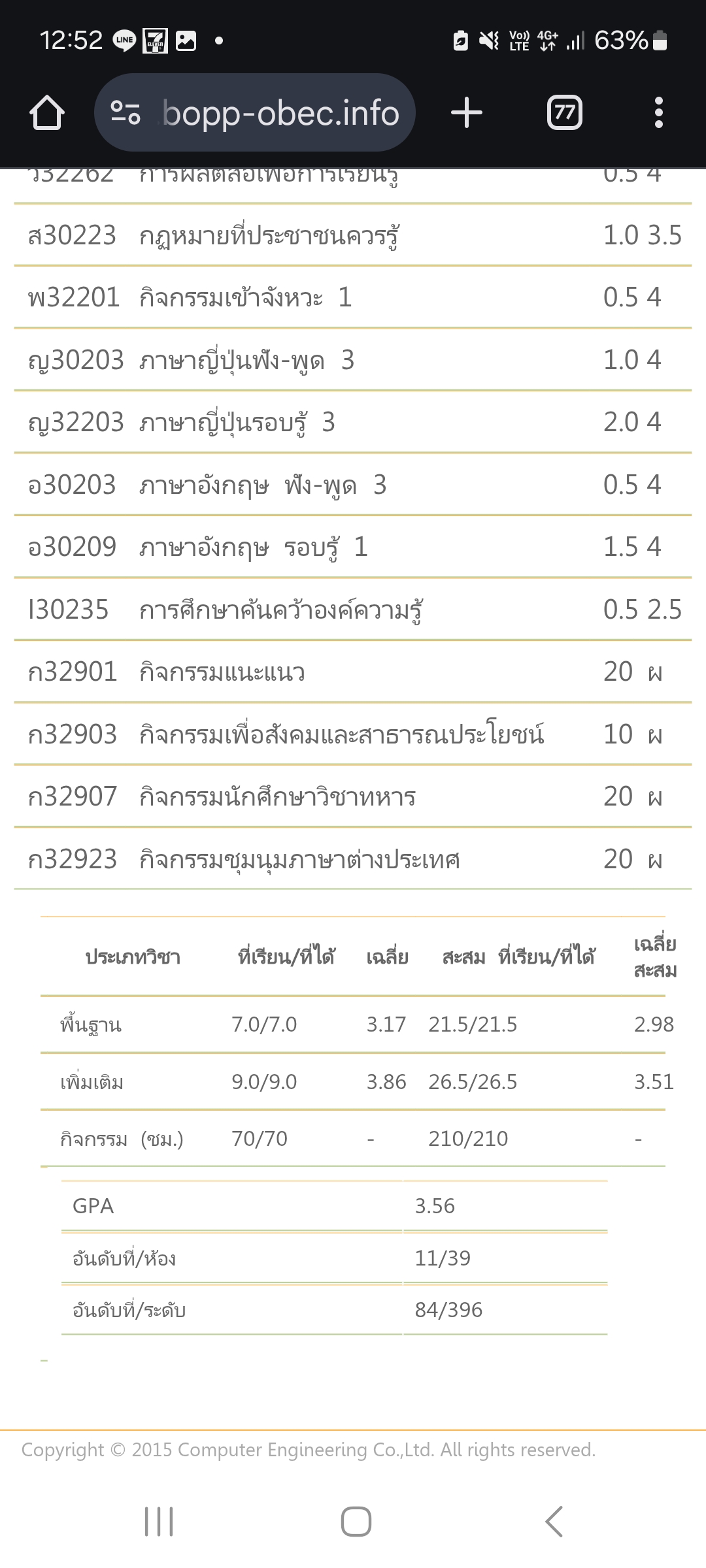Viewport: 706px width, 1568px height.
Task: View site info icon in address bar
Action: pos(125,112)
